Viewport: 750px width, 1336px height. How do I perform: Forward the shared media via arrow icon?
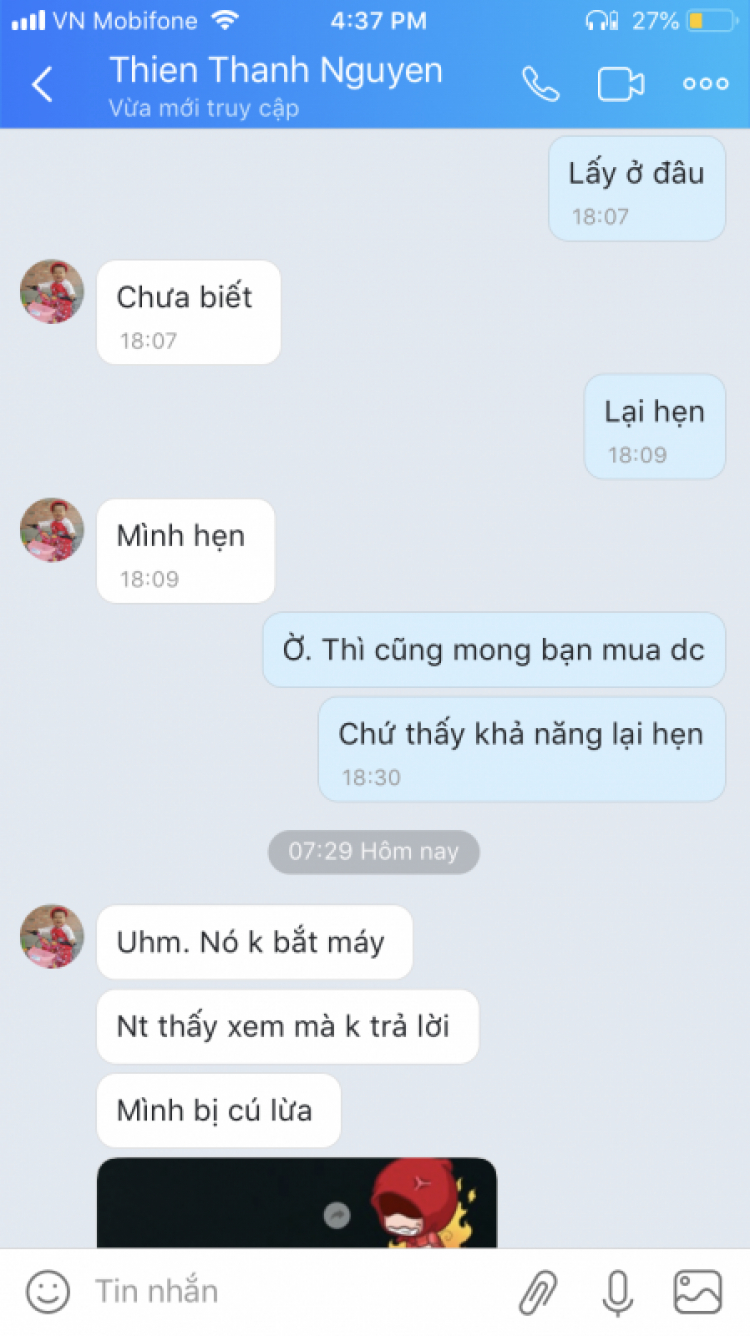coord(337,1214)
